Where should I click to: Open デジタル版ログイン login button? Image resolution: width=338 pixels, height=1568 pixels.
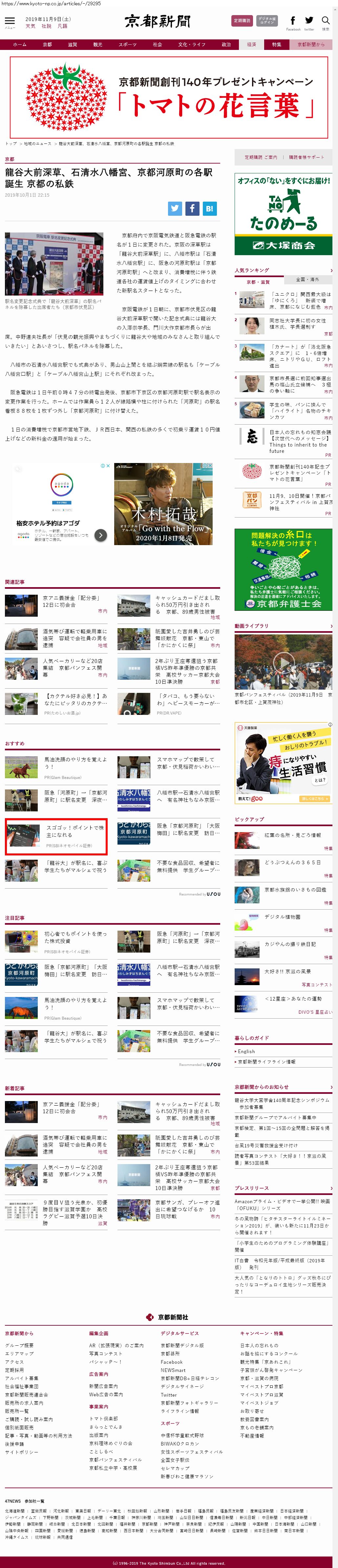[267, 21]
